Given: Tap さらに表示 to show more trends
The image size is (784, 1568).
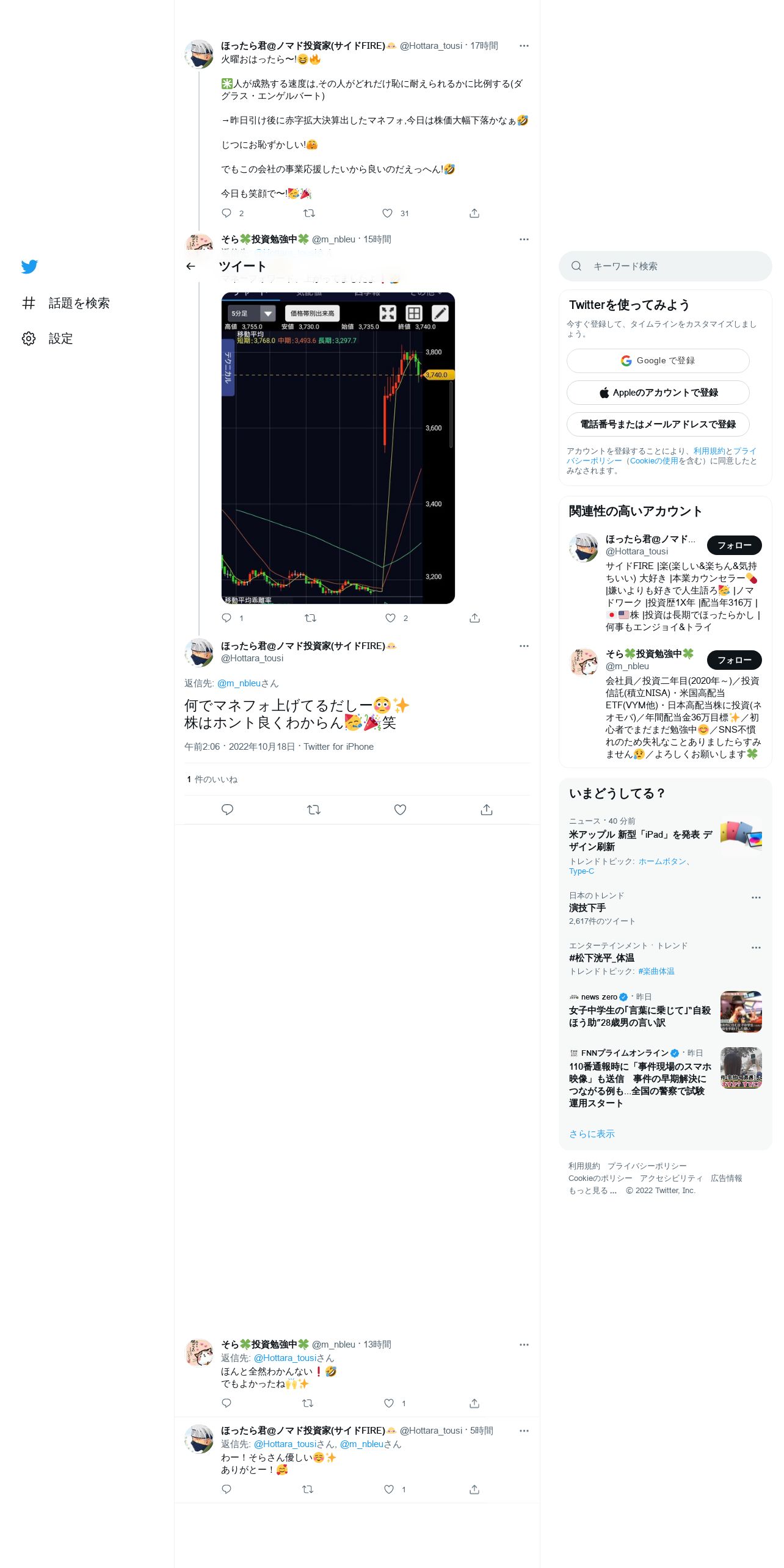Looking at the screenshot, I should click(592, 1134).
